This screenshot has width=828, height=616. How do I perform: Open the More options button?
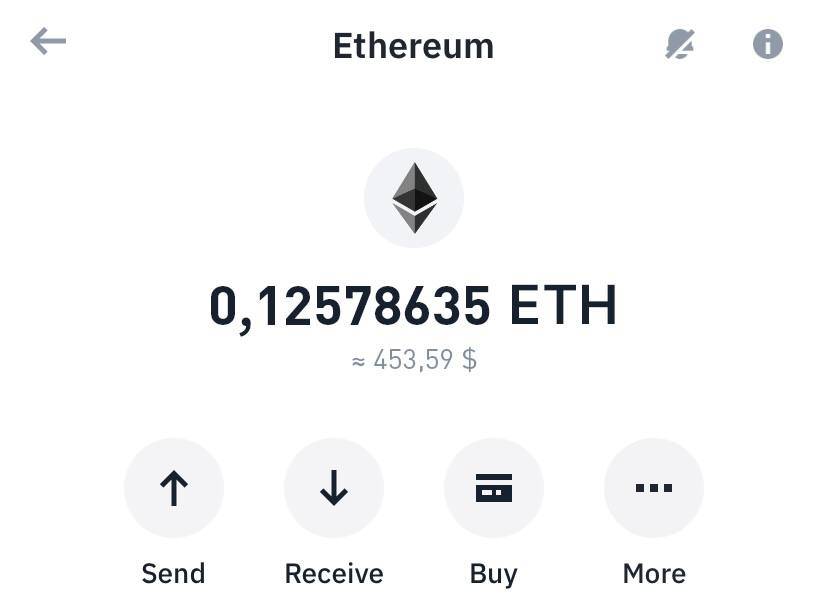pos(654,488)
